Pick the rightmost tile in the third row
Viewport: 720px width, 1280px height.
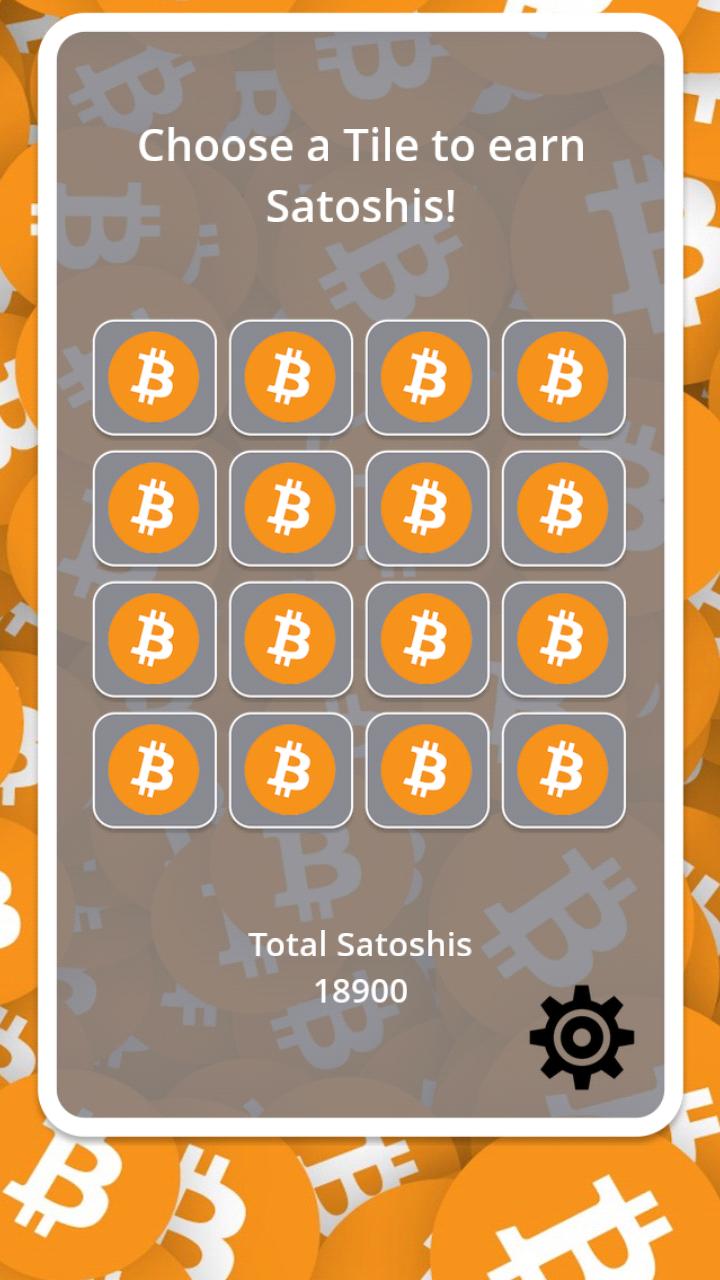563,640
